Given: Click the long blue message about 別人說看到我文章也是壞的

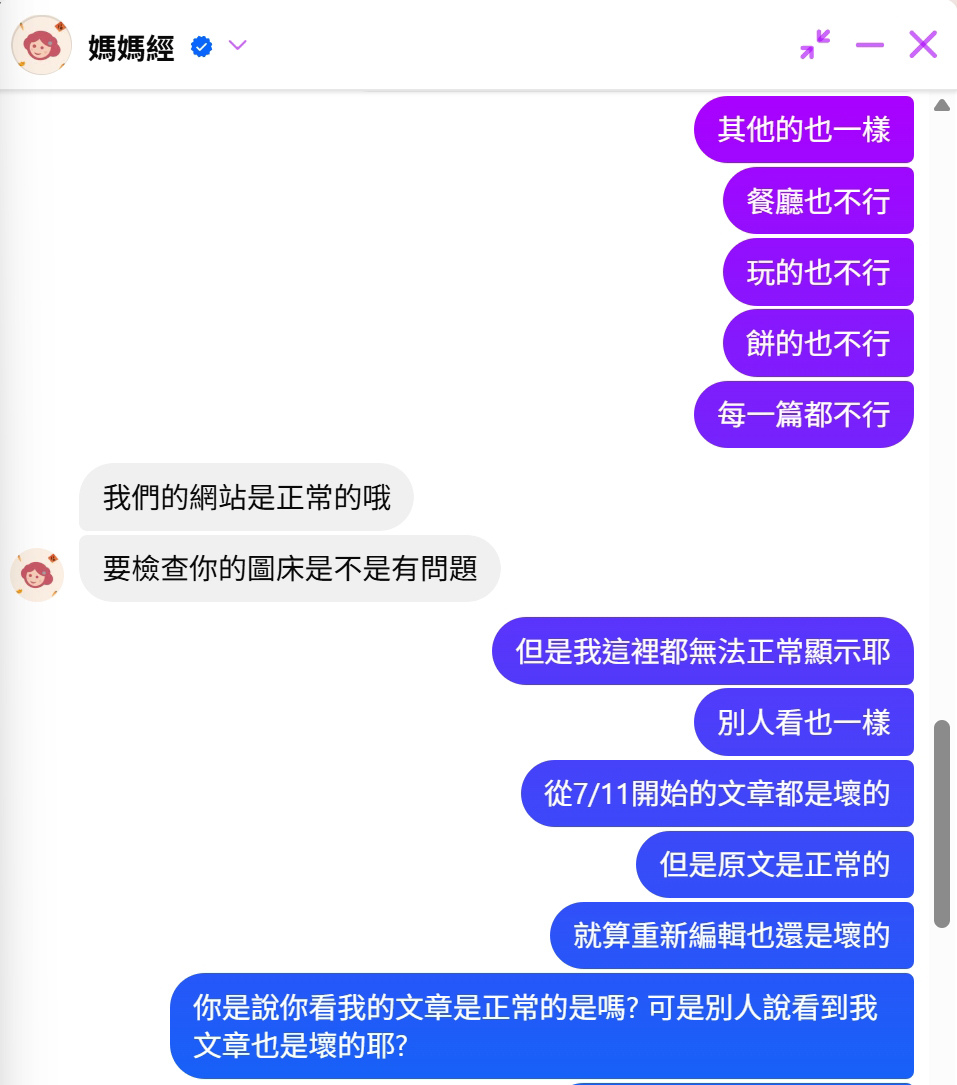Looking at the screenshot, I should (541, 1024).
